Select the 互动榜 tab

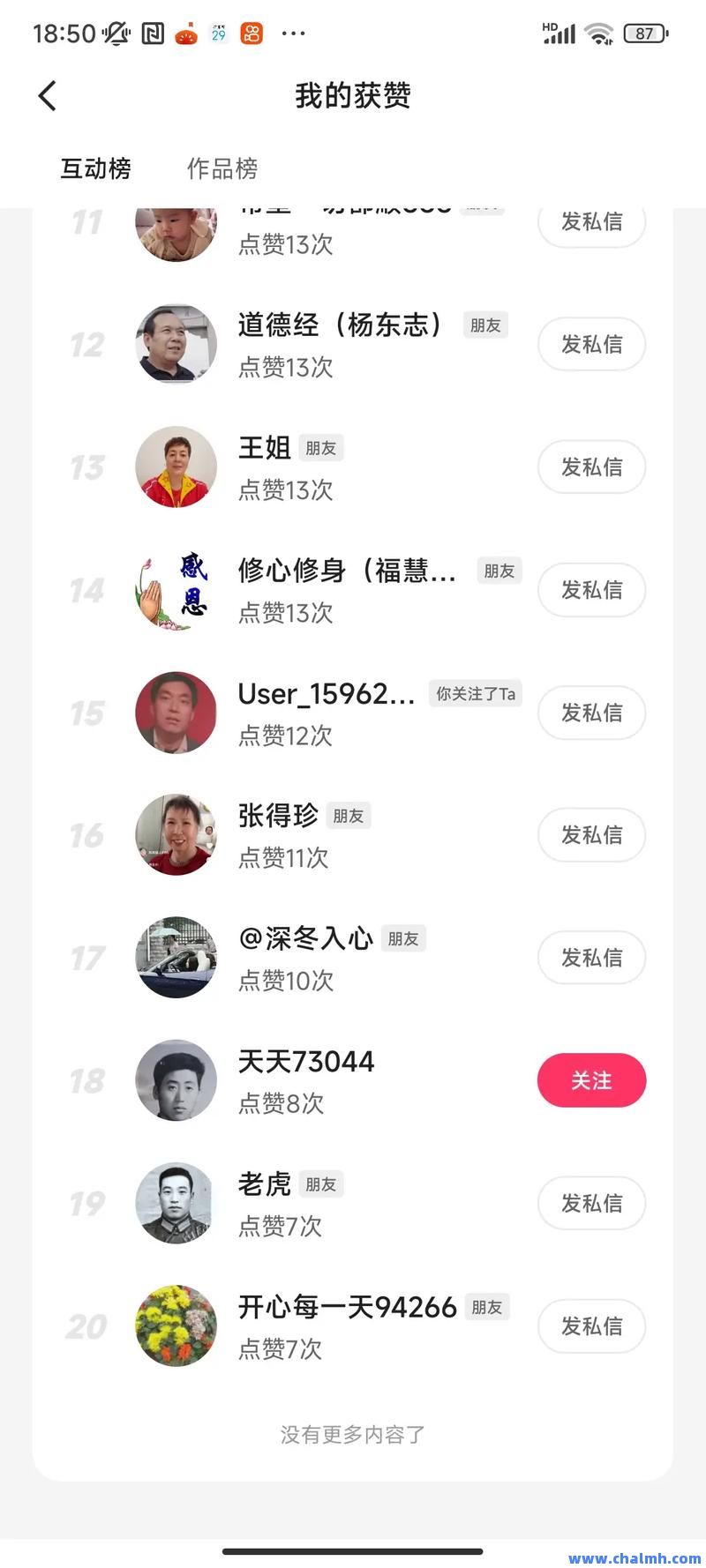pos(95,168)
